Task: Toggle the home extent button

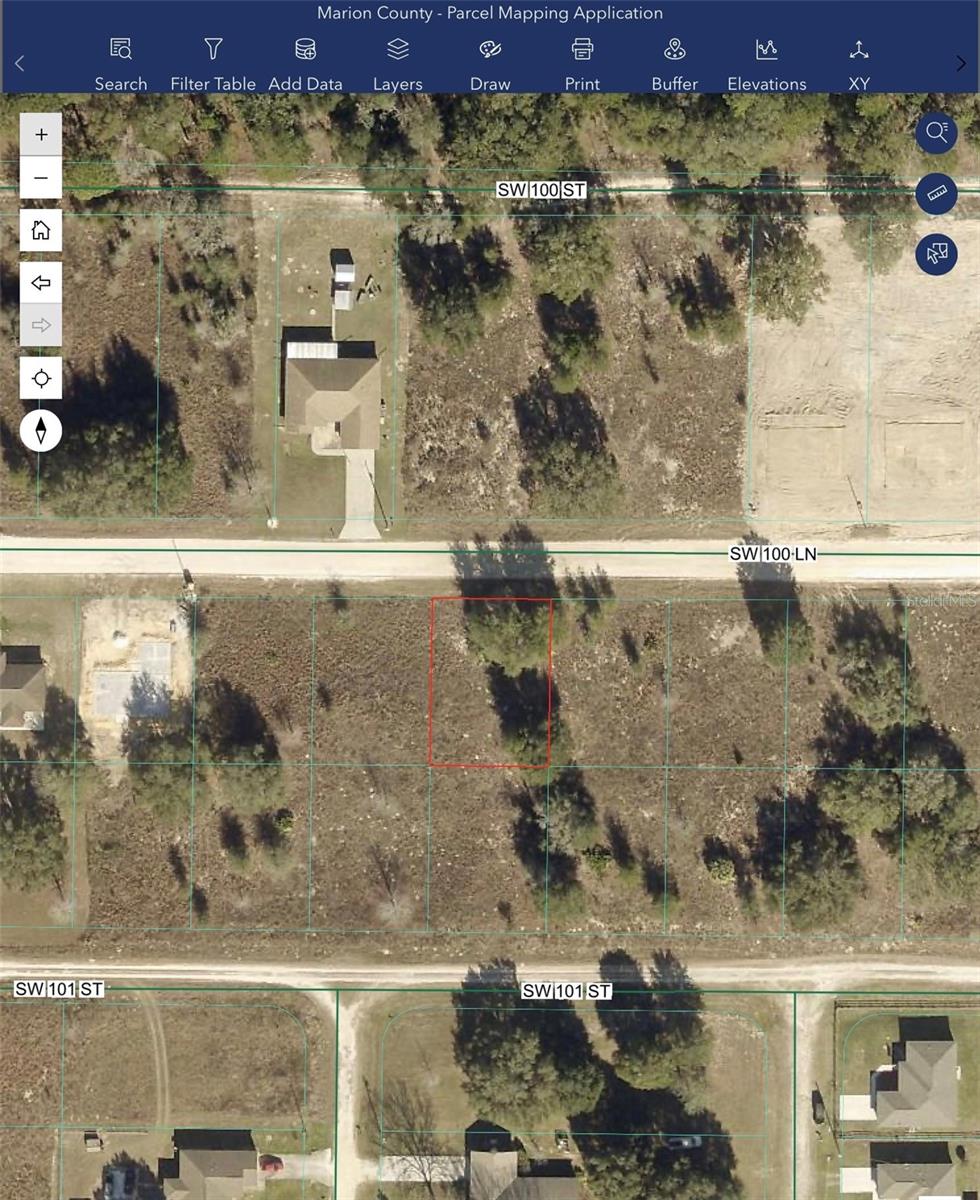Action: (x=40, y=230)
